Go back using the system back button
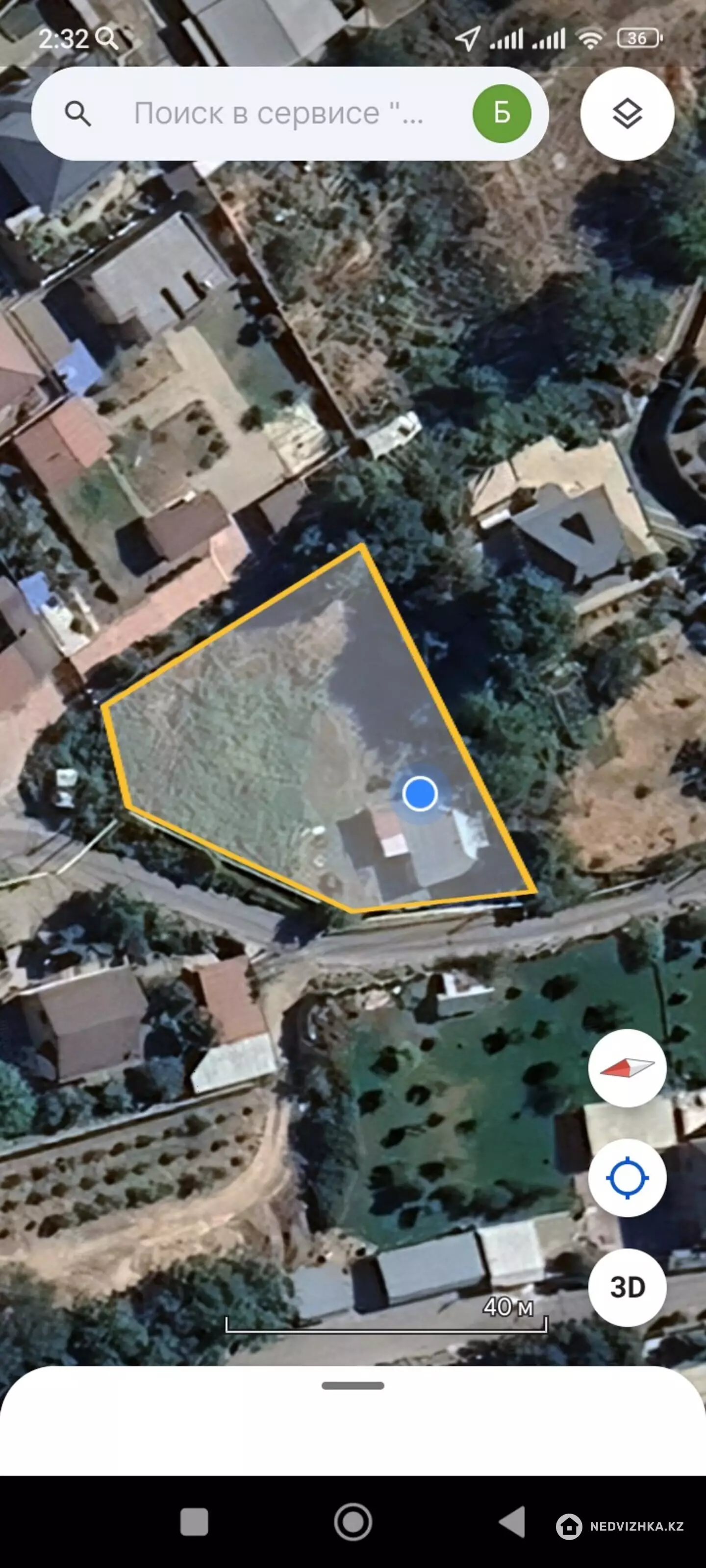 (x=512, y=1521)
